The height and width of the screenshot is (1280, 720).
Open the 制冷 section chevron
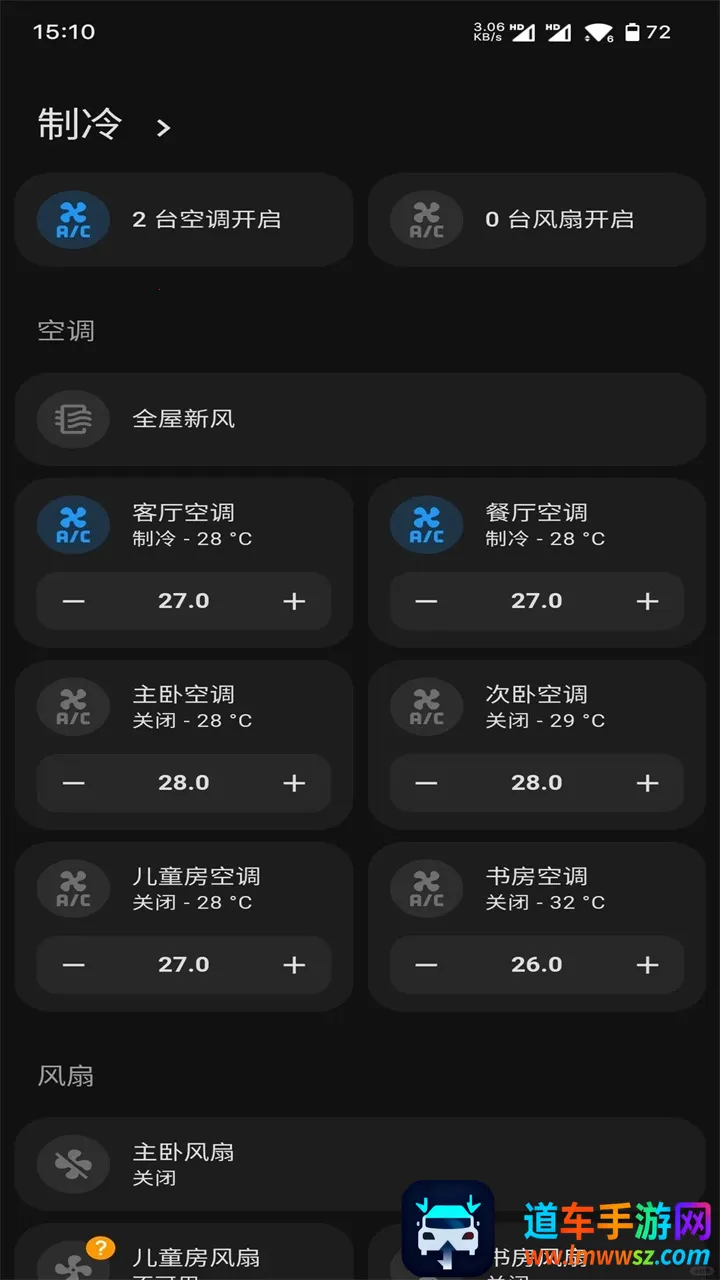164,128
